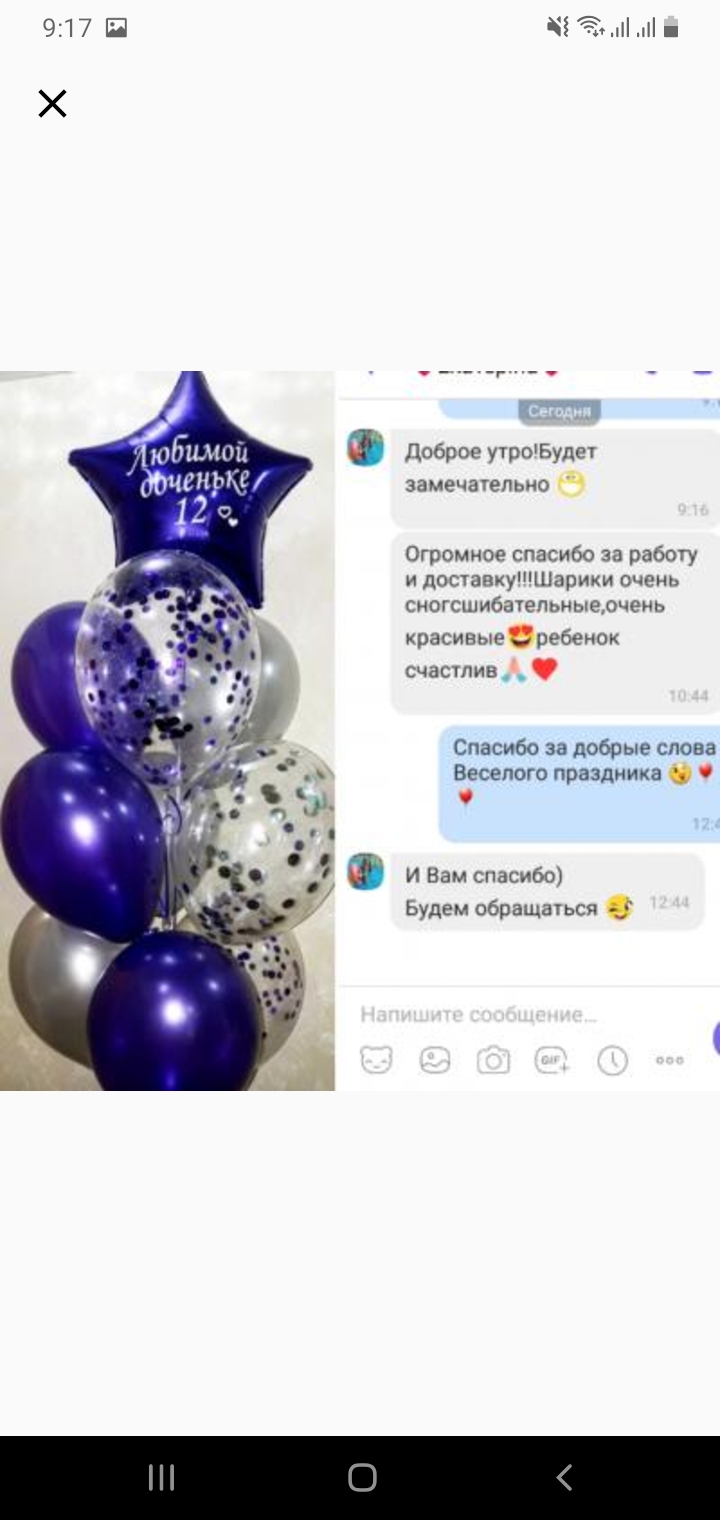This screenshot has width=720, height=1520.
Task: Close the image viewer with the X
Action: (52, 104)
